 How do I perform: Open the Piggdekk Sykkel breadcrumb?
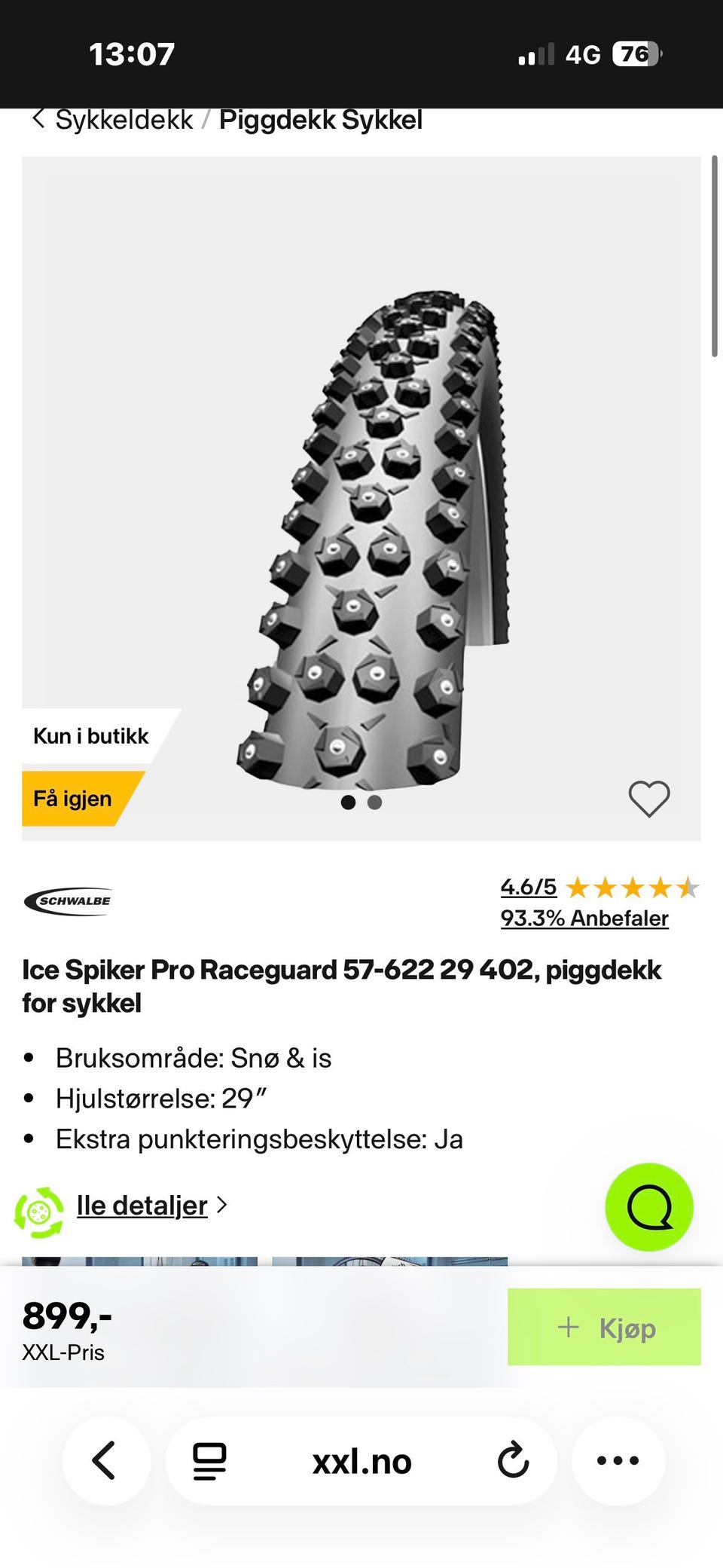[x=321, y=120]
